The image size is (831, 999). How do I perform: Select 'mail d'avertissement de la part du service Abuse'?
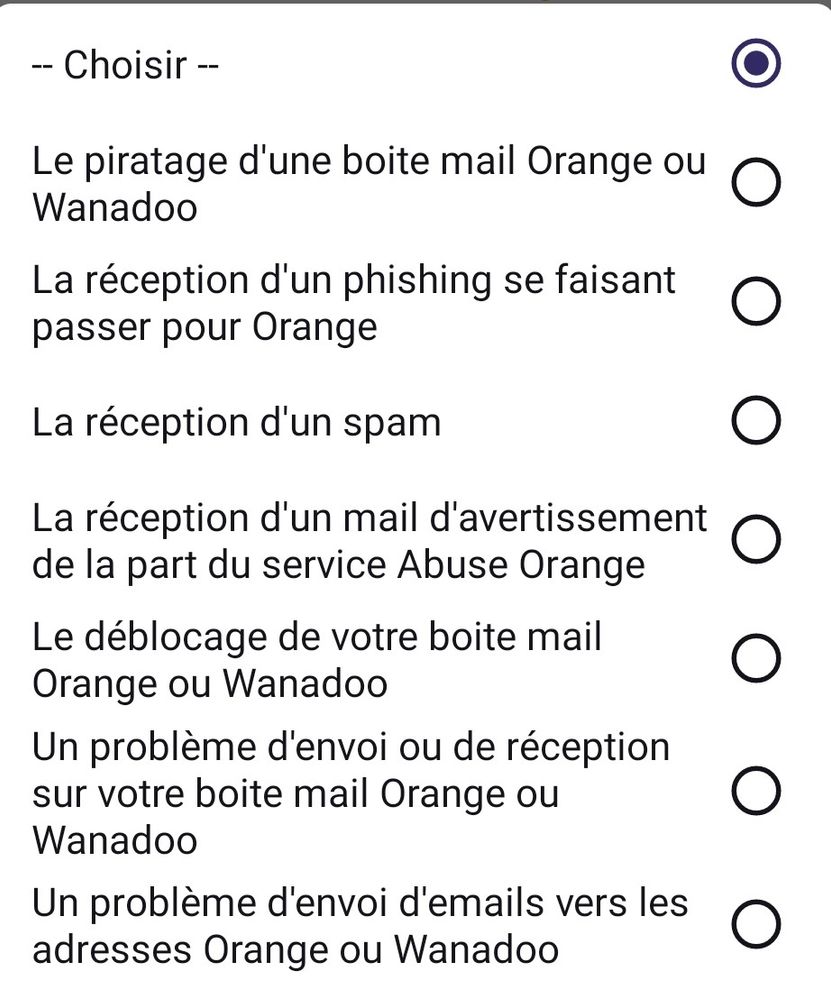tap(755, 540)
